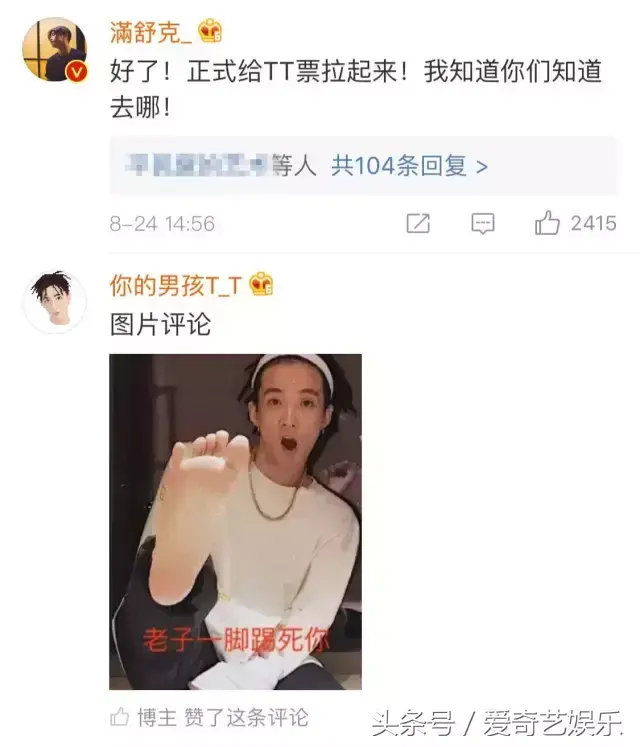Screen dimensions: 640x747
Task: Tap the username 满舒克_
Action: 151,32
